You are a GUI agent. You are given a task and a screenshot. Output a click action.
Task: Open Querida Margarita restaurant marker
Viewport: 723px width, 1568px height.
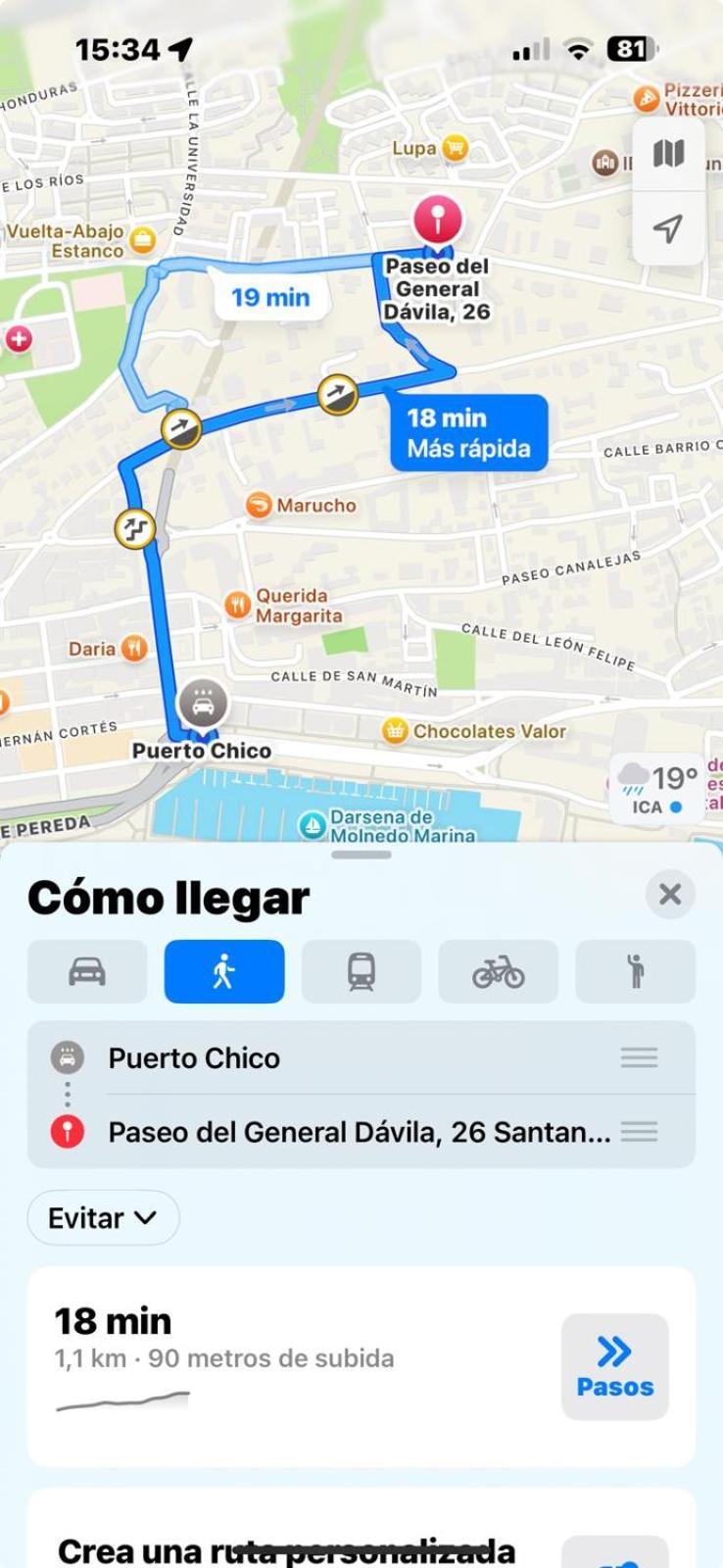(x=238, y=605)
